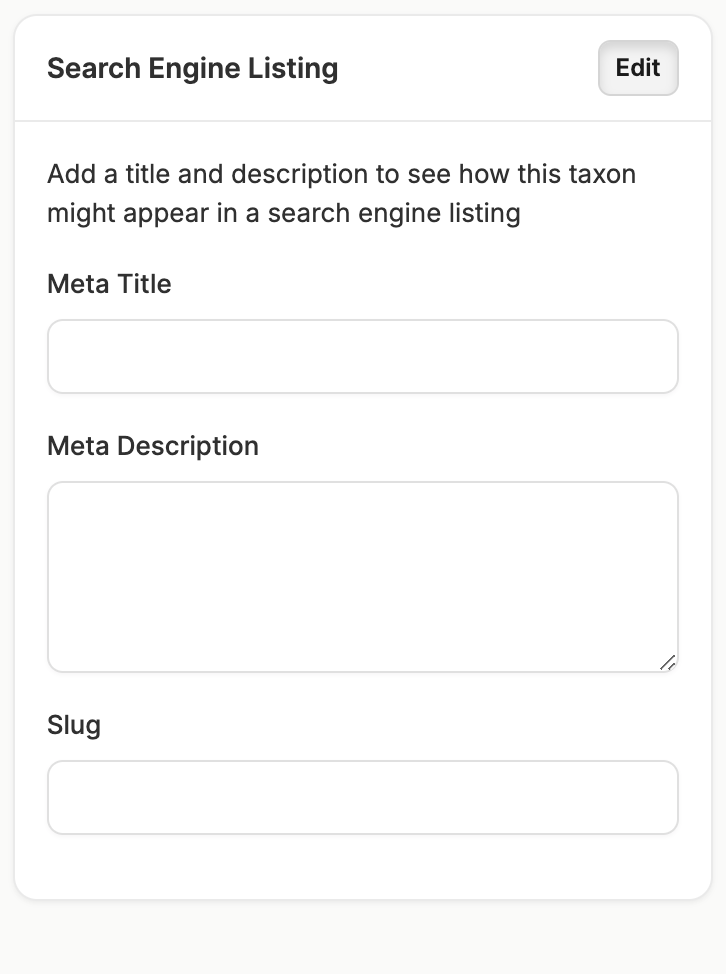Tap into the Slug field
The height and width of the screenshot is (974, 726).
[362, 797]
